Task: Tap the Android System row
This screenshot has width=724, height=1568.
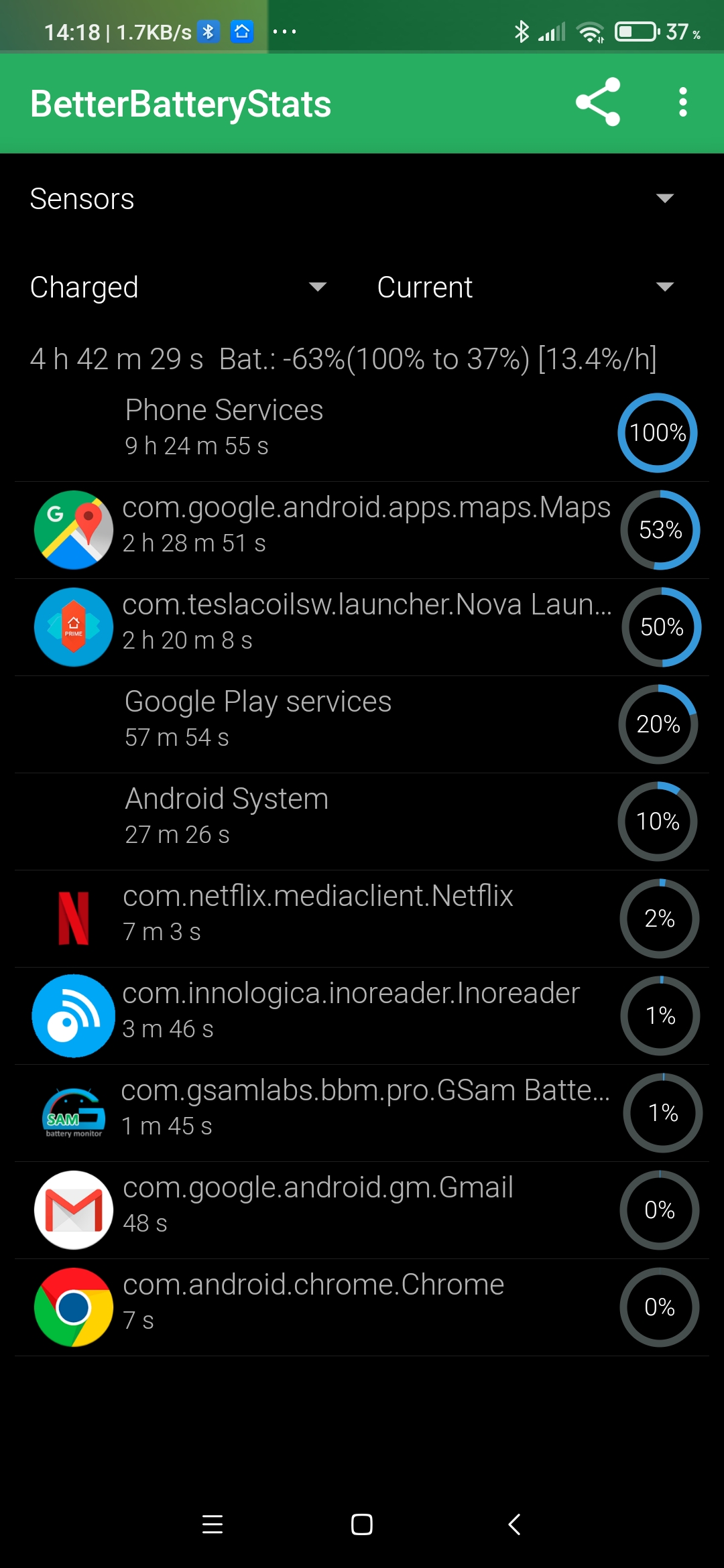Action: (x=362, y=821)
